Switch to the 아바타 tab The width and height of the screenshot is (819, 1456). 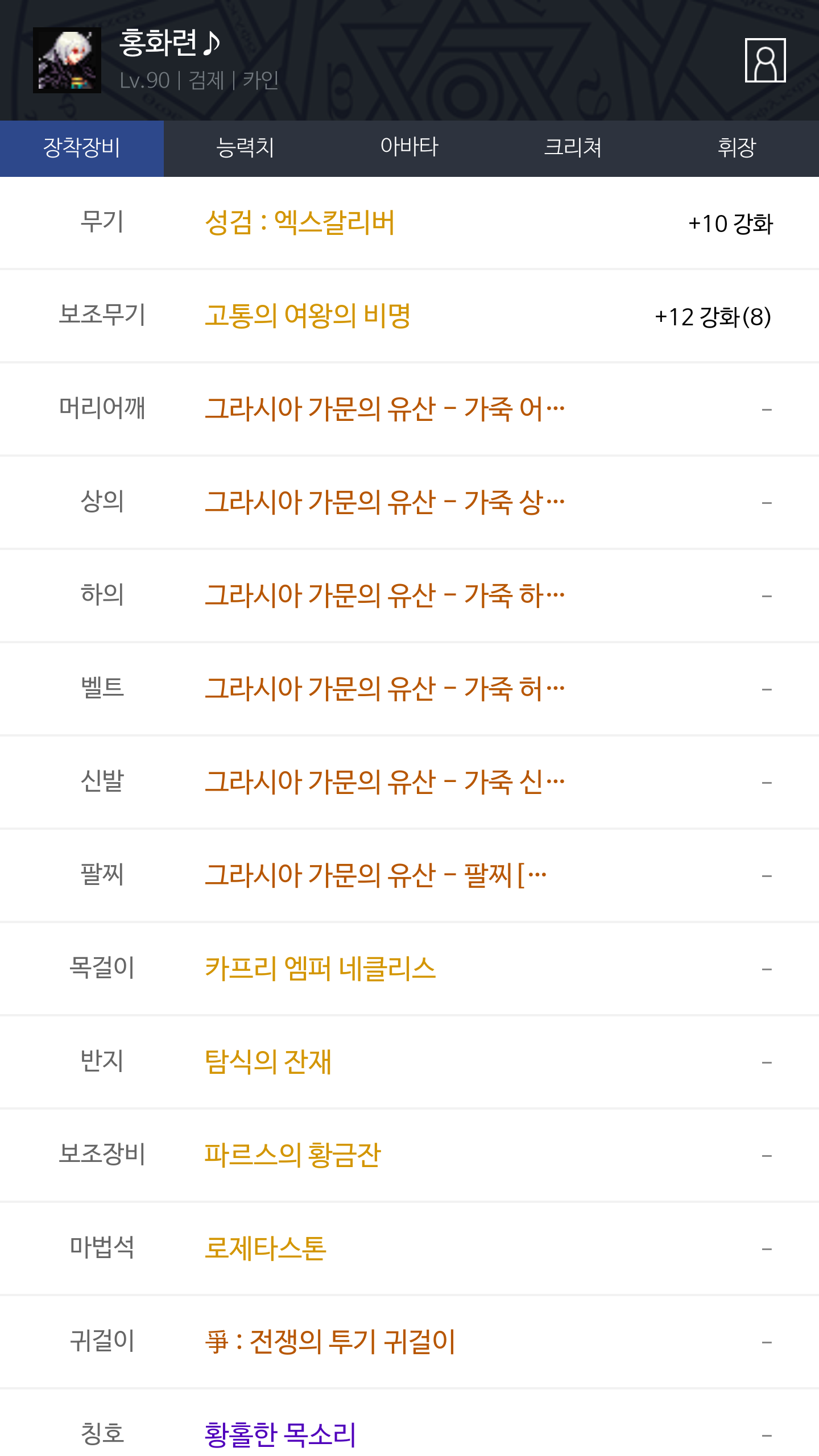(x=409, y=148)
